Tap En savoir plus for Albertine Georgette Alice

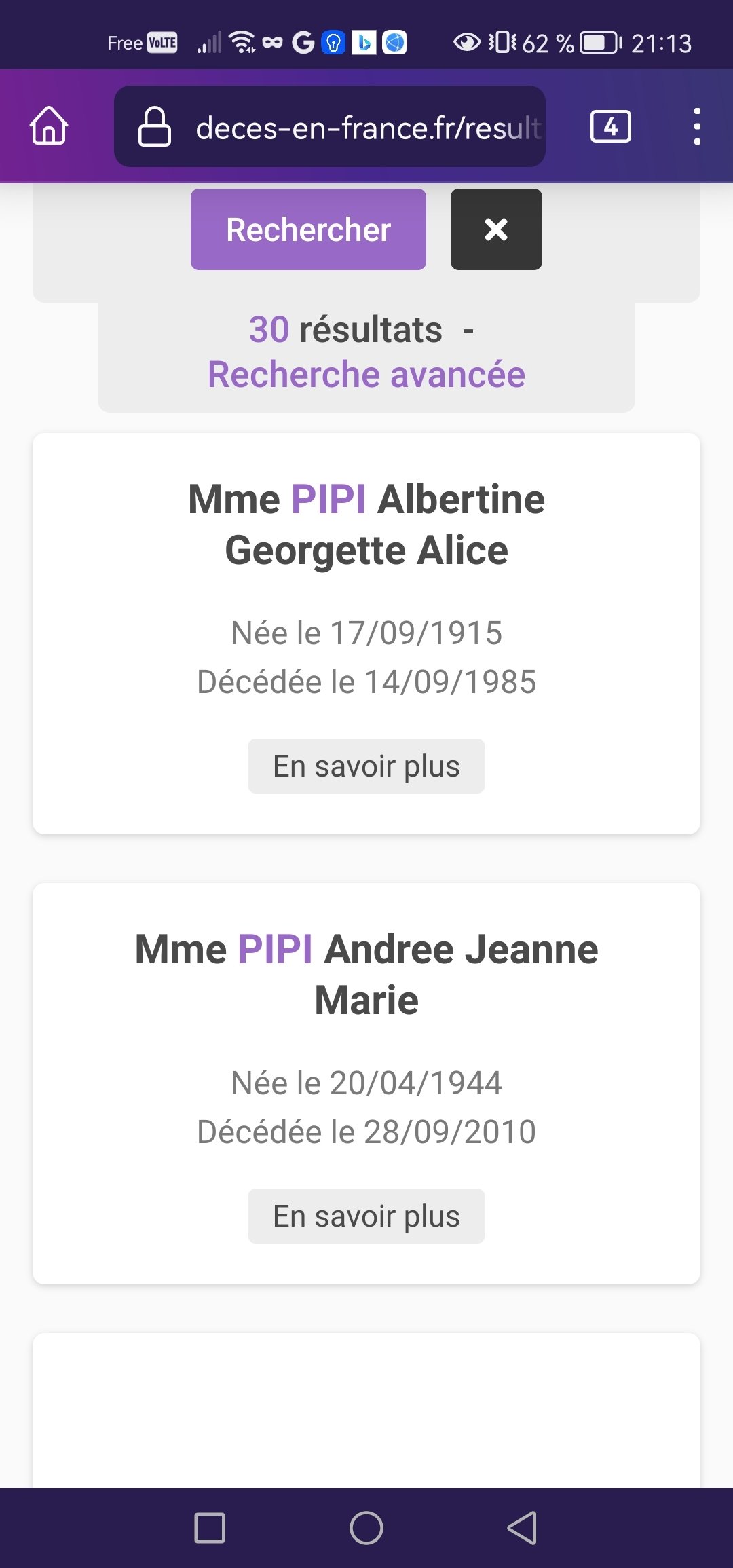tap(366, 766)
